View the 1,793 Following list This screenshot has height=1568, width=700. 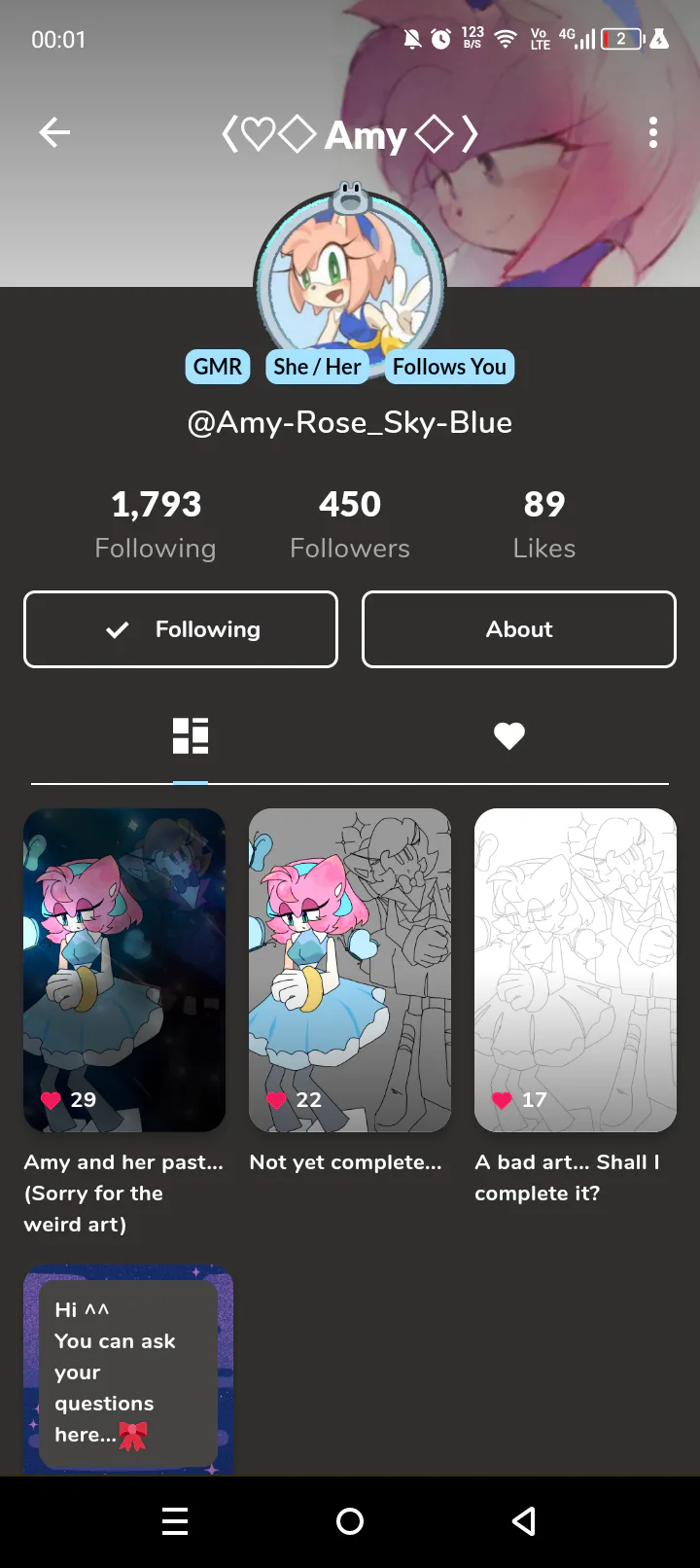click(156, 525)
